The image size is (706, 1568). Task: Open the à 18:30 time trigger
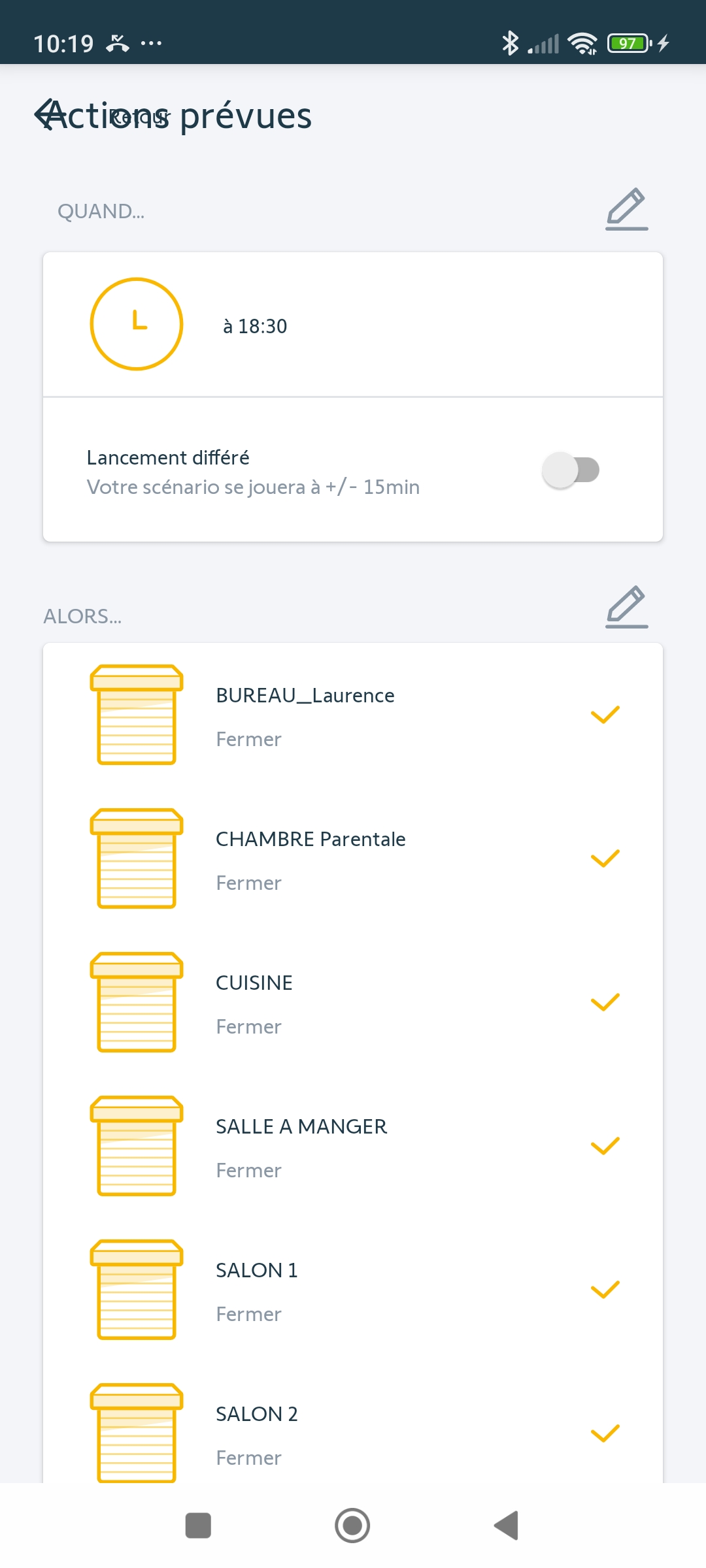pyautogui.click(x=353, y=325)
